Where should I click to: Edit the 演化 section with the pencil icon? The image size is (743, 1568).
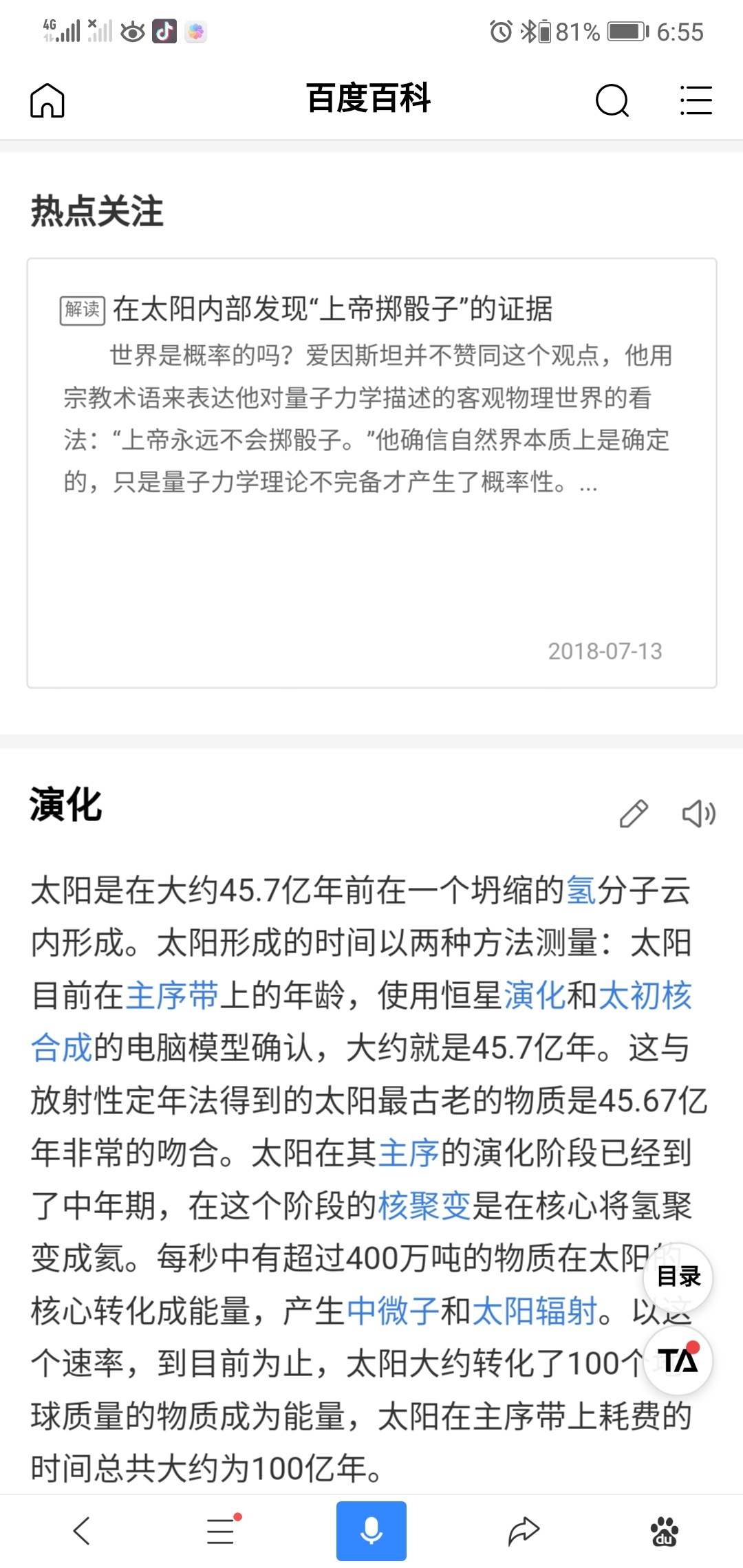coord(634,814)
